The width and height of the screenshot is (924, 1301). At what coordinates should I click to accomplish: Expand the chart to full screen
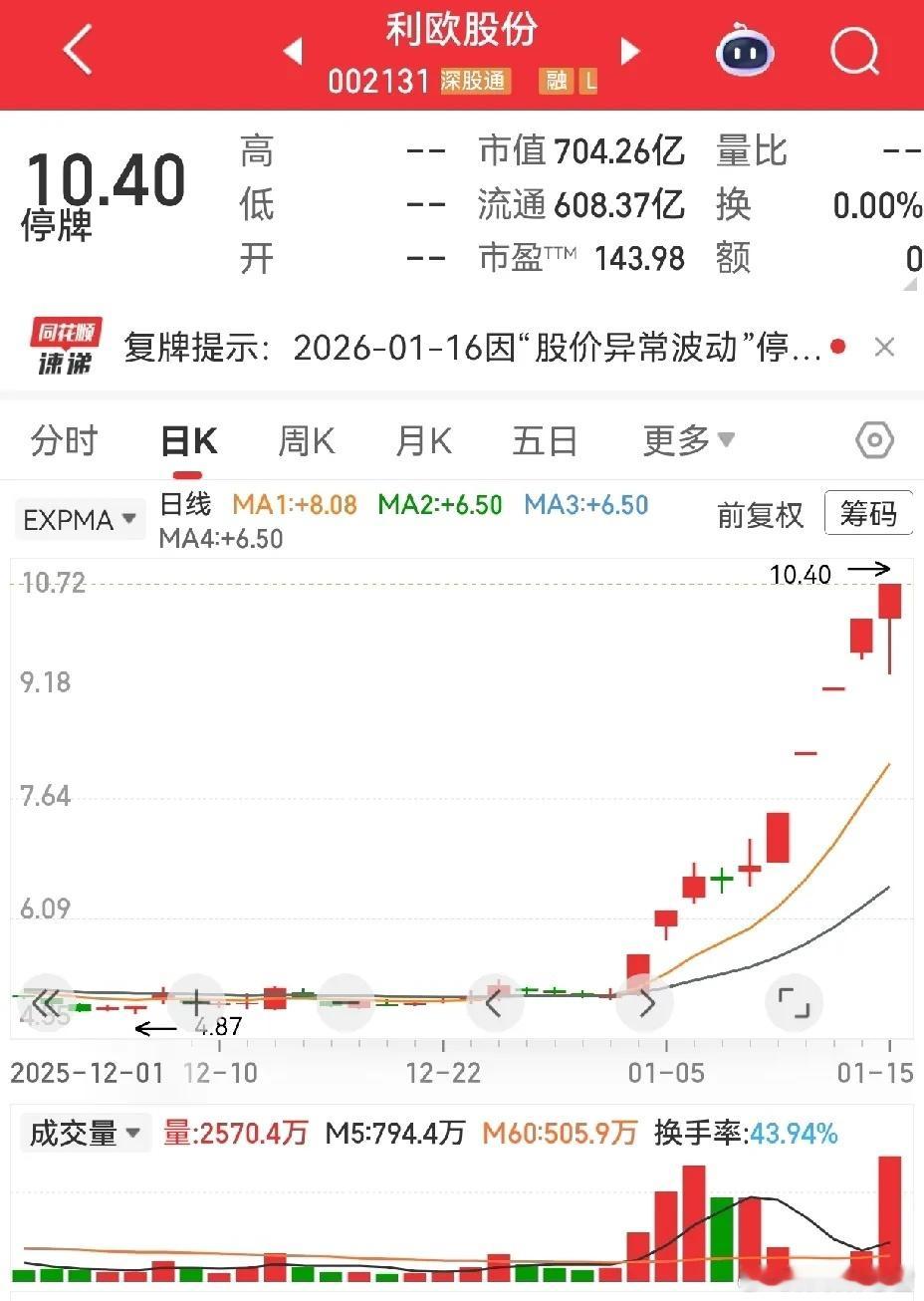pos(794,1002)
